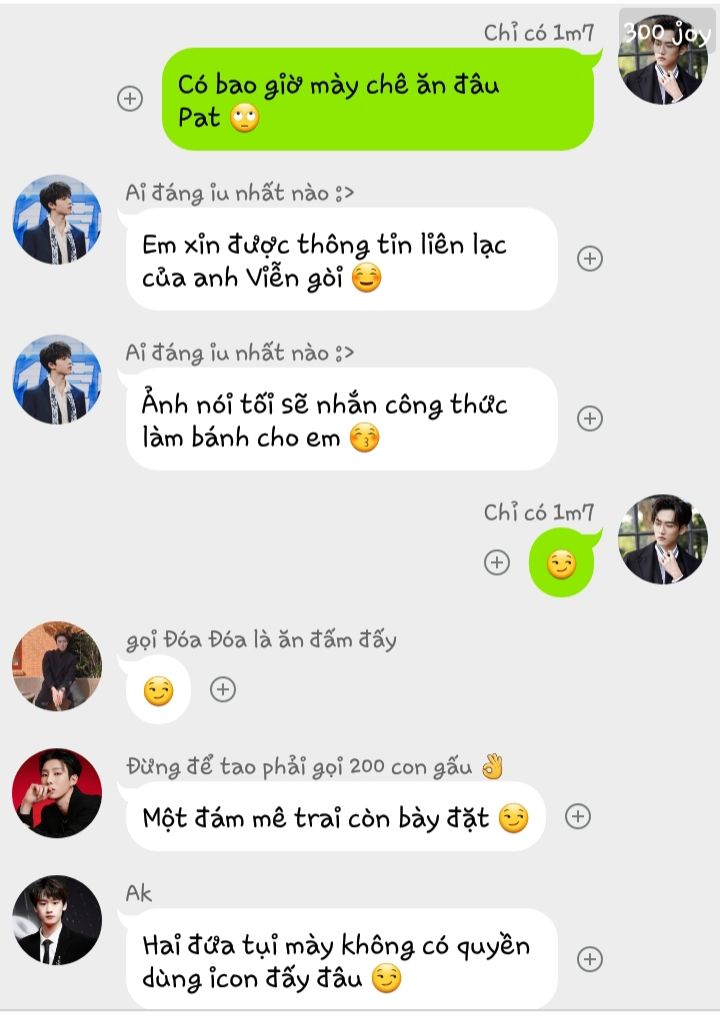Open the avatar of "Đừng để tao phải gọi 200 con gấu"
Image resolution: width=720 pixels, height=1018 pixels.
click(57, 793)
